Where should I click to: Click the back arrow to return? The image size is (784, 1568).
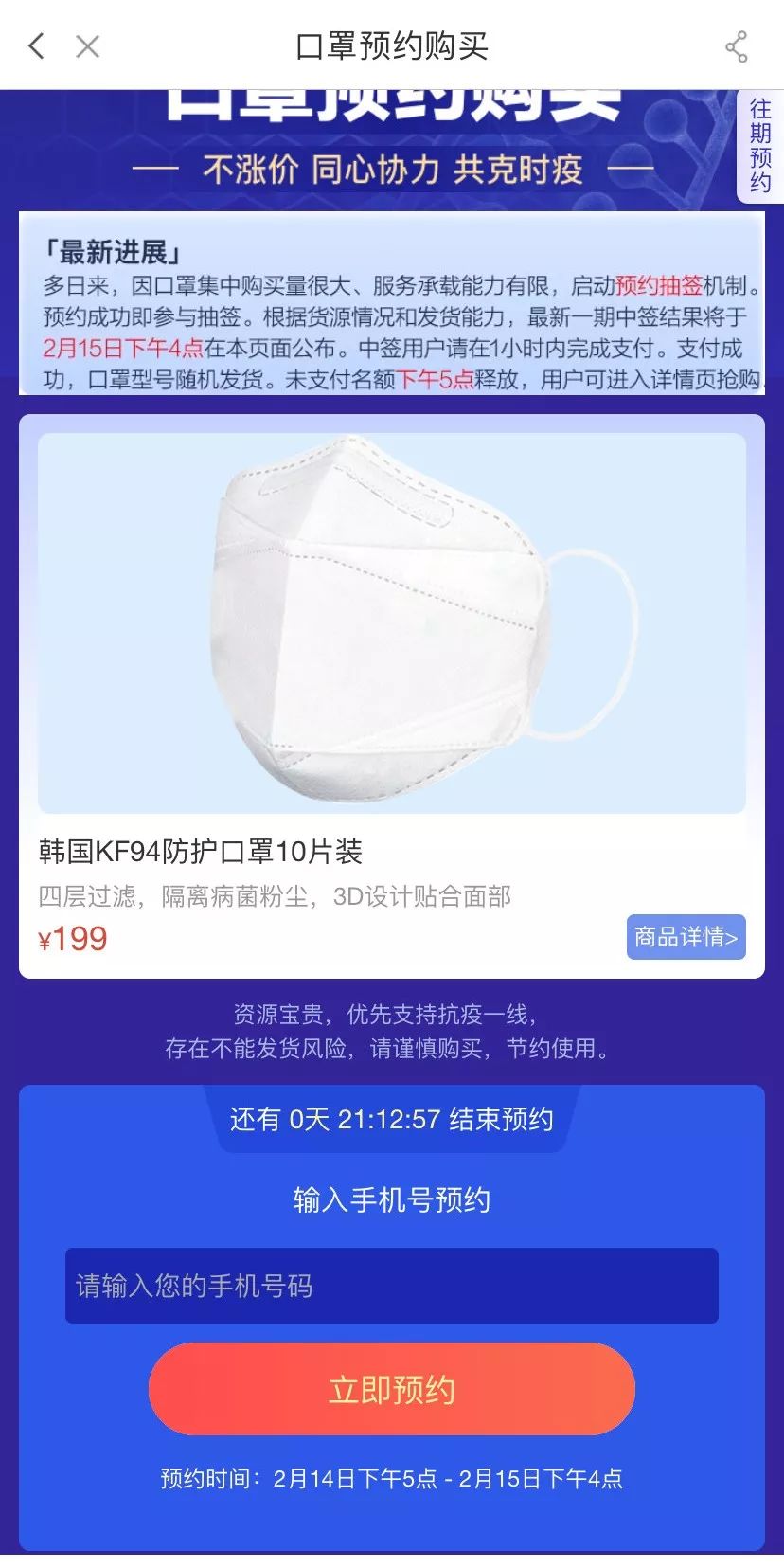[x=35, y=45]
